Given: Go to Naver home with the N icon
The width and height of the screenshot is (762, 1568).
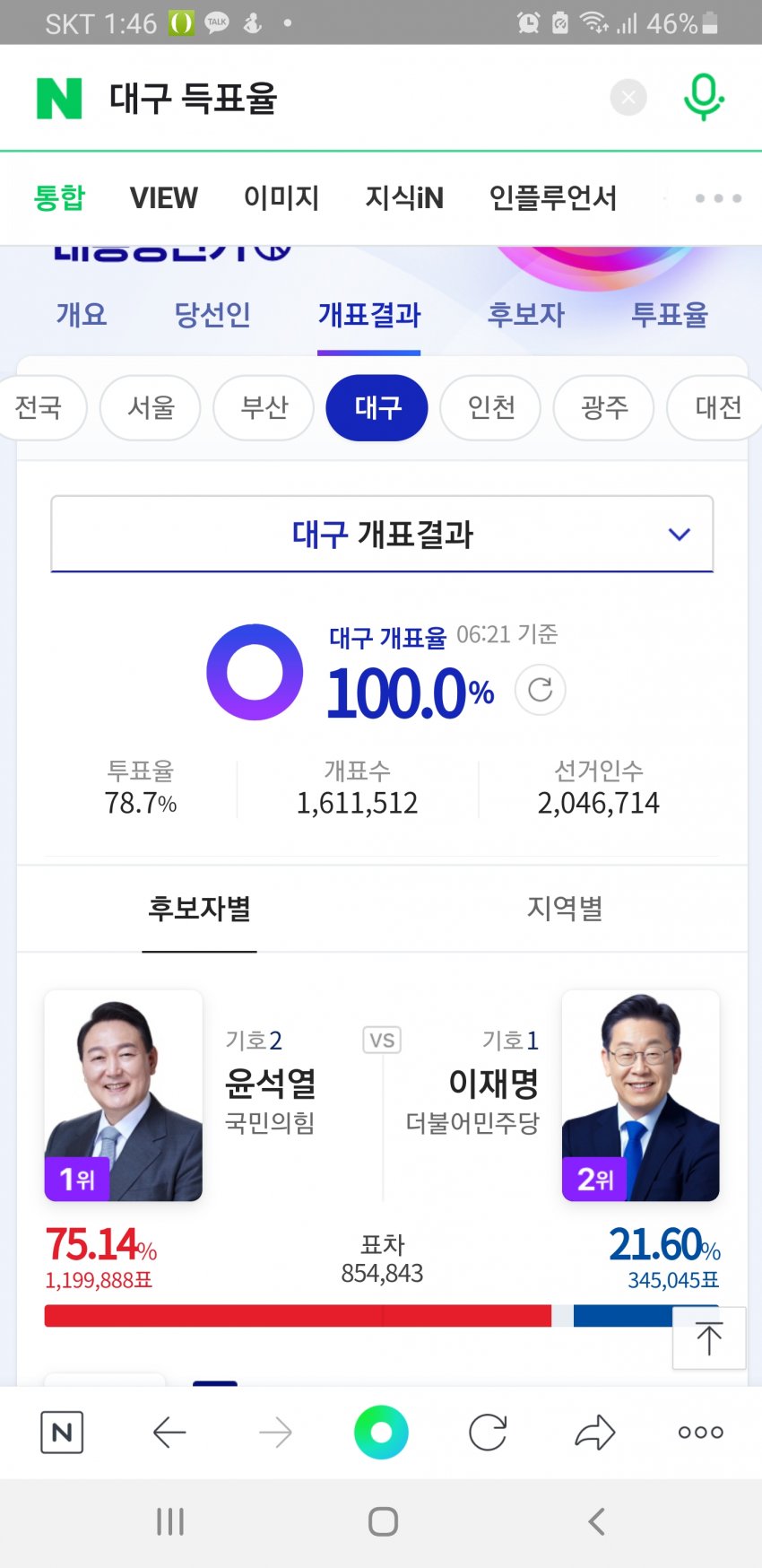Looking at the screenshot, I should 62,1433.
